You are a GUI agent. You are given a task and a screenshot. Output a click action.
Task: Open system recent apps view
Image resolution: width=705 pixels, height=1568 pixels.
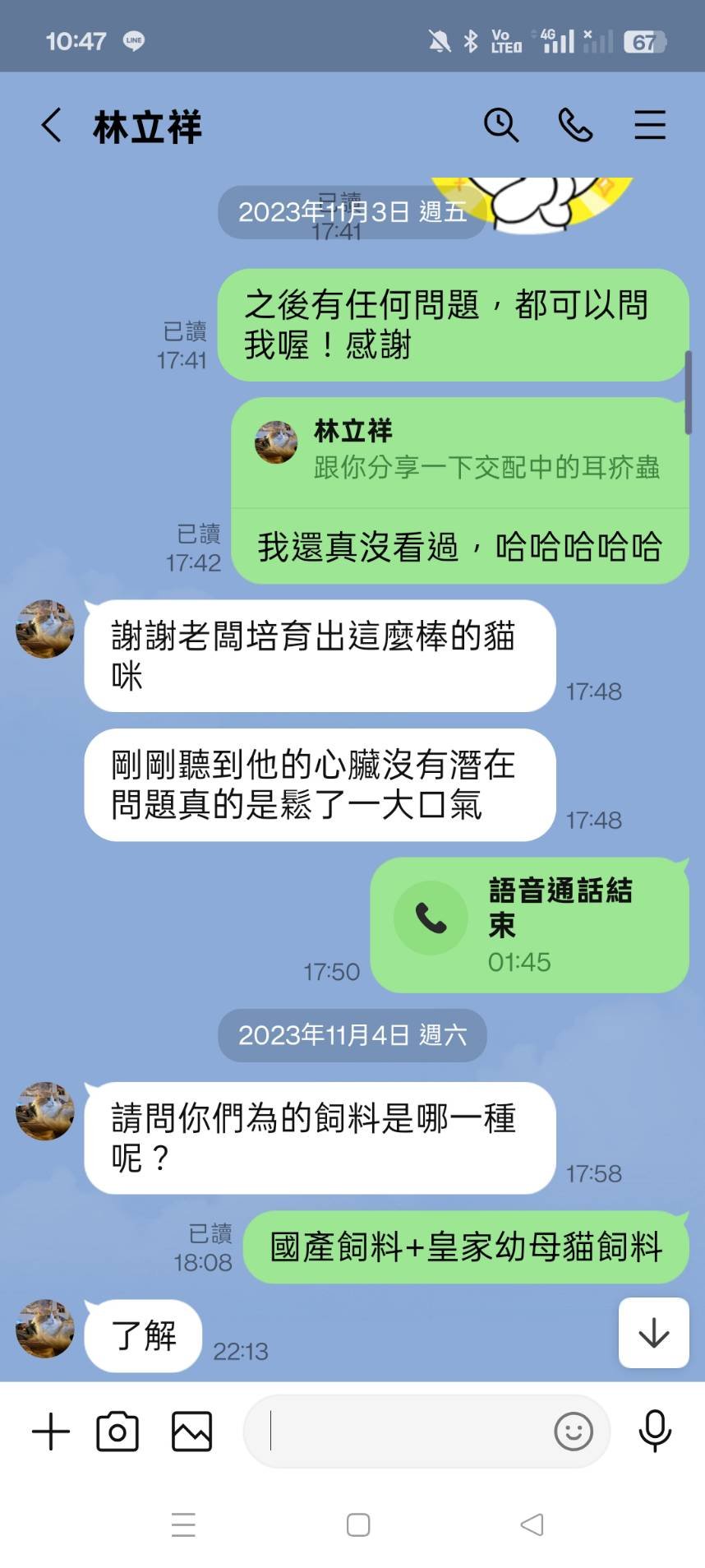coord(183,1524)
